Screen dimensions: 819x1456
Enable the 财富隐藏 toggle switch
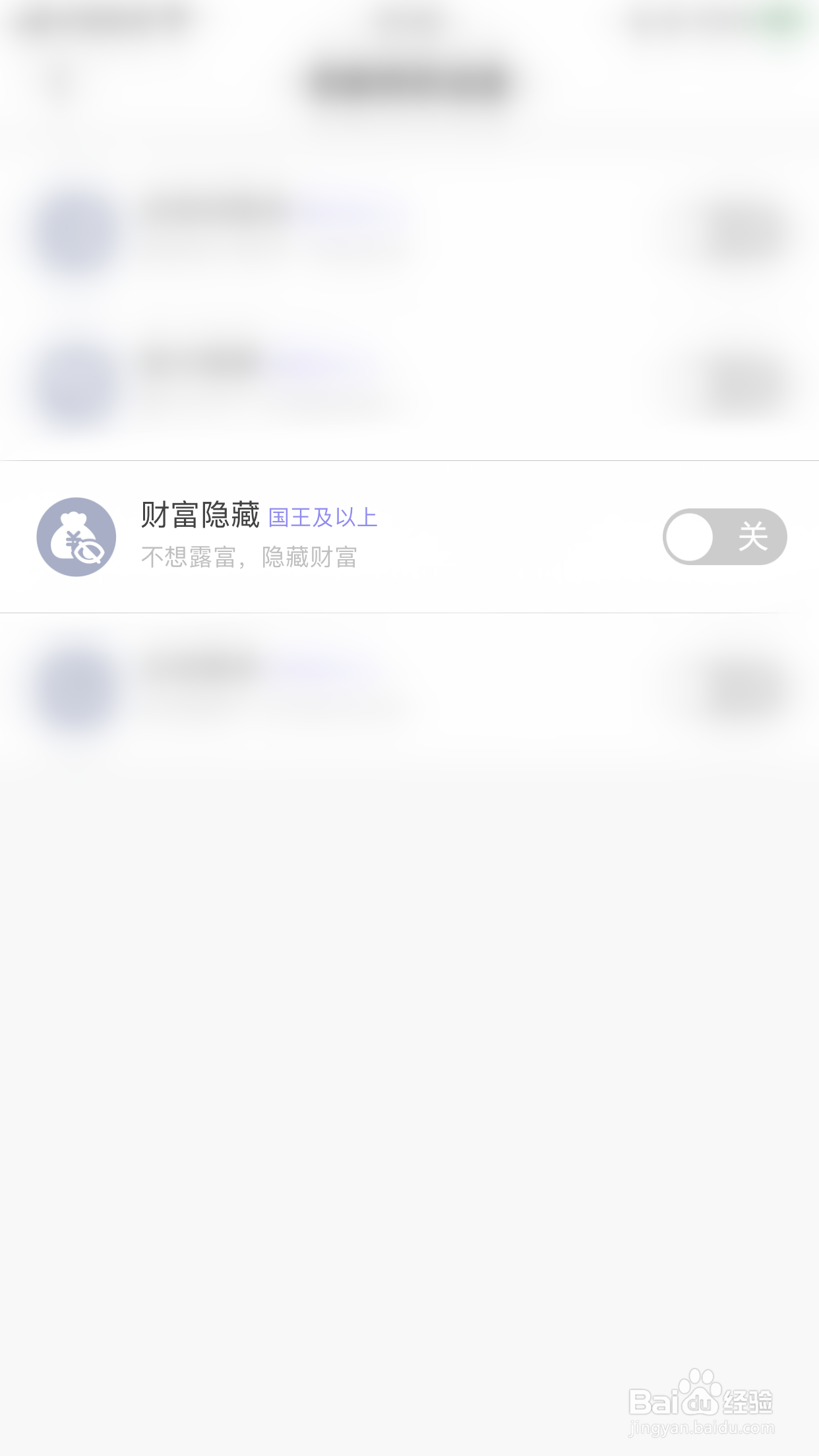coord(723,537)
